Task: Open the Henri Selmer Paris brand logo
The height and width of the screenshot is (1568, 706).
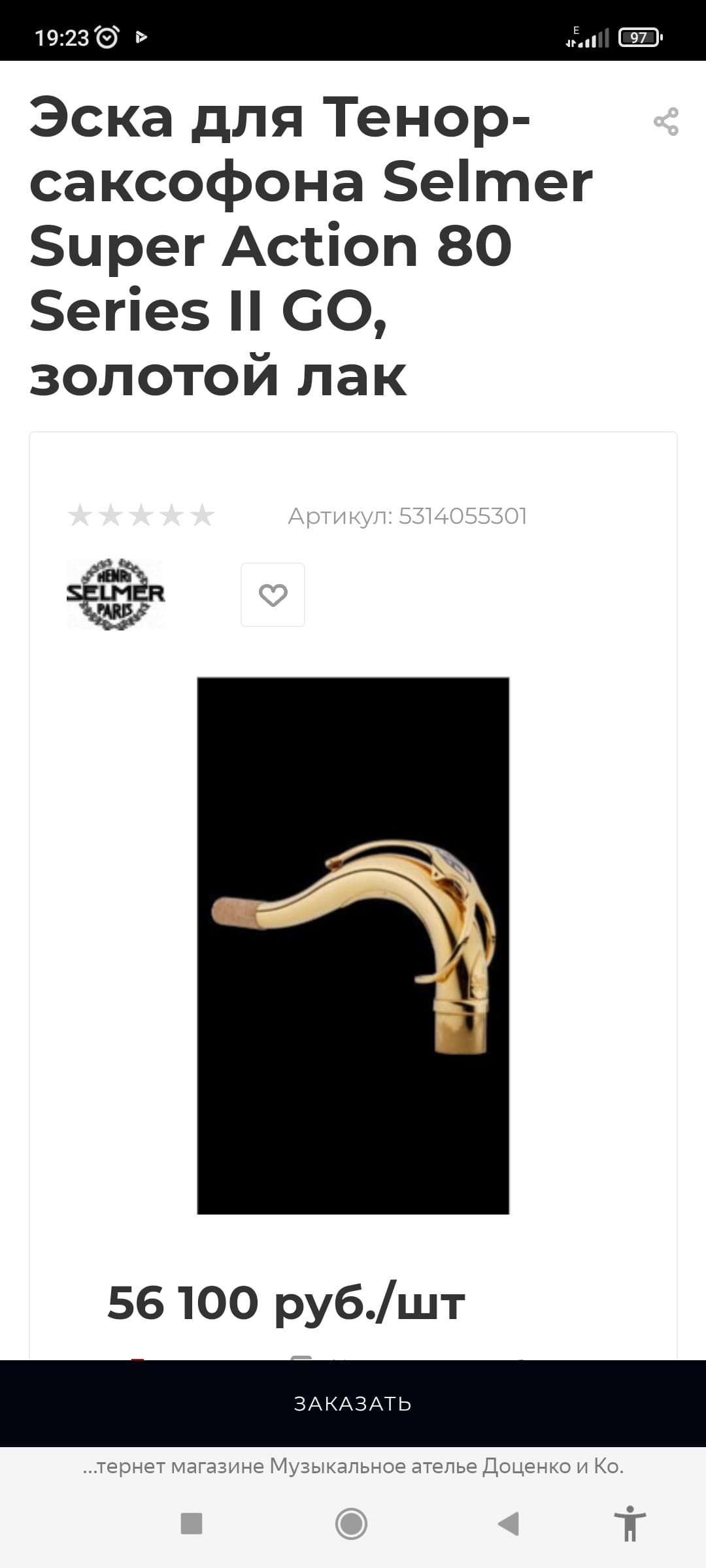Action: tap(116, 595)
